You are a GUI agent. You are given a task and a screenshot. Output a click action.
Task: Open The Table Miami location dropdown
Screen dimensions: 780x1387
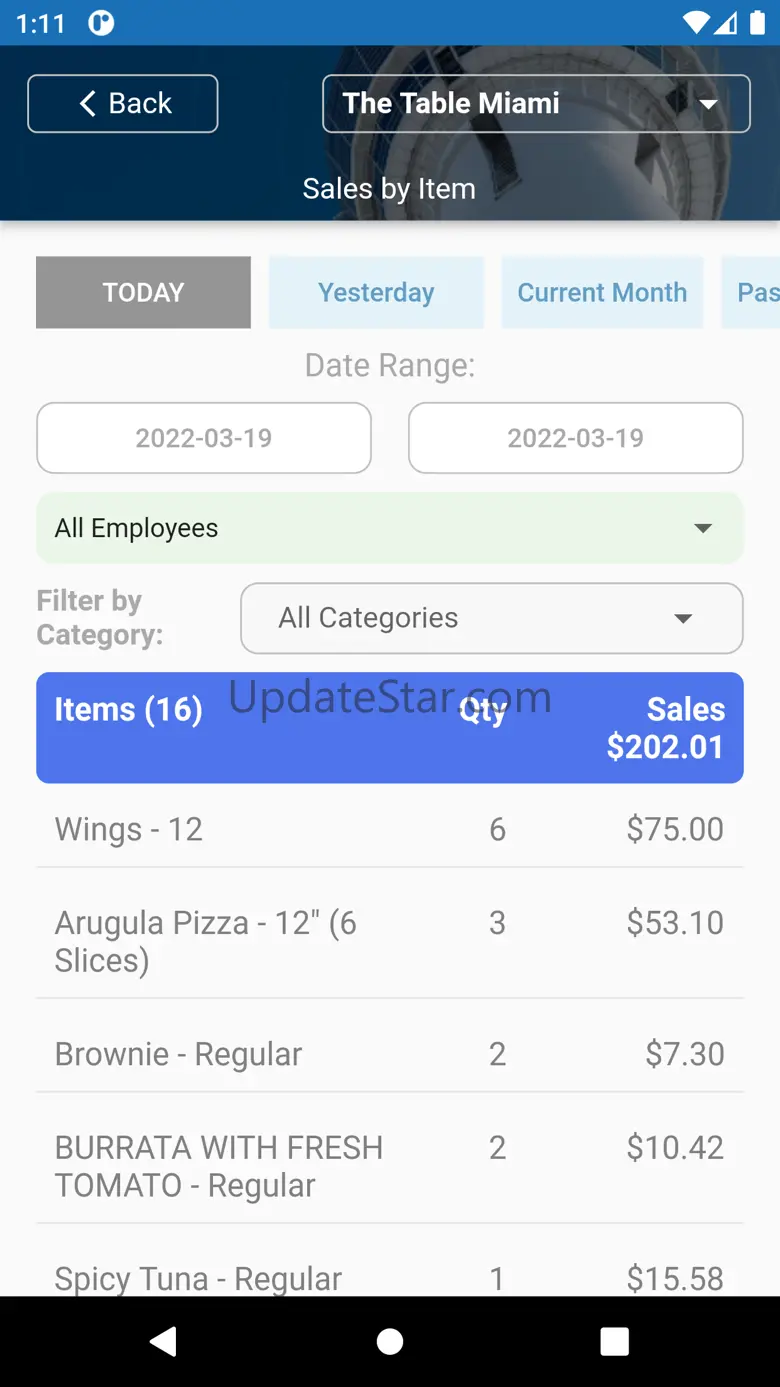click(x=536, y=104)
